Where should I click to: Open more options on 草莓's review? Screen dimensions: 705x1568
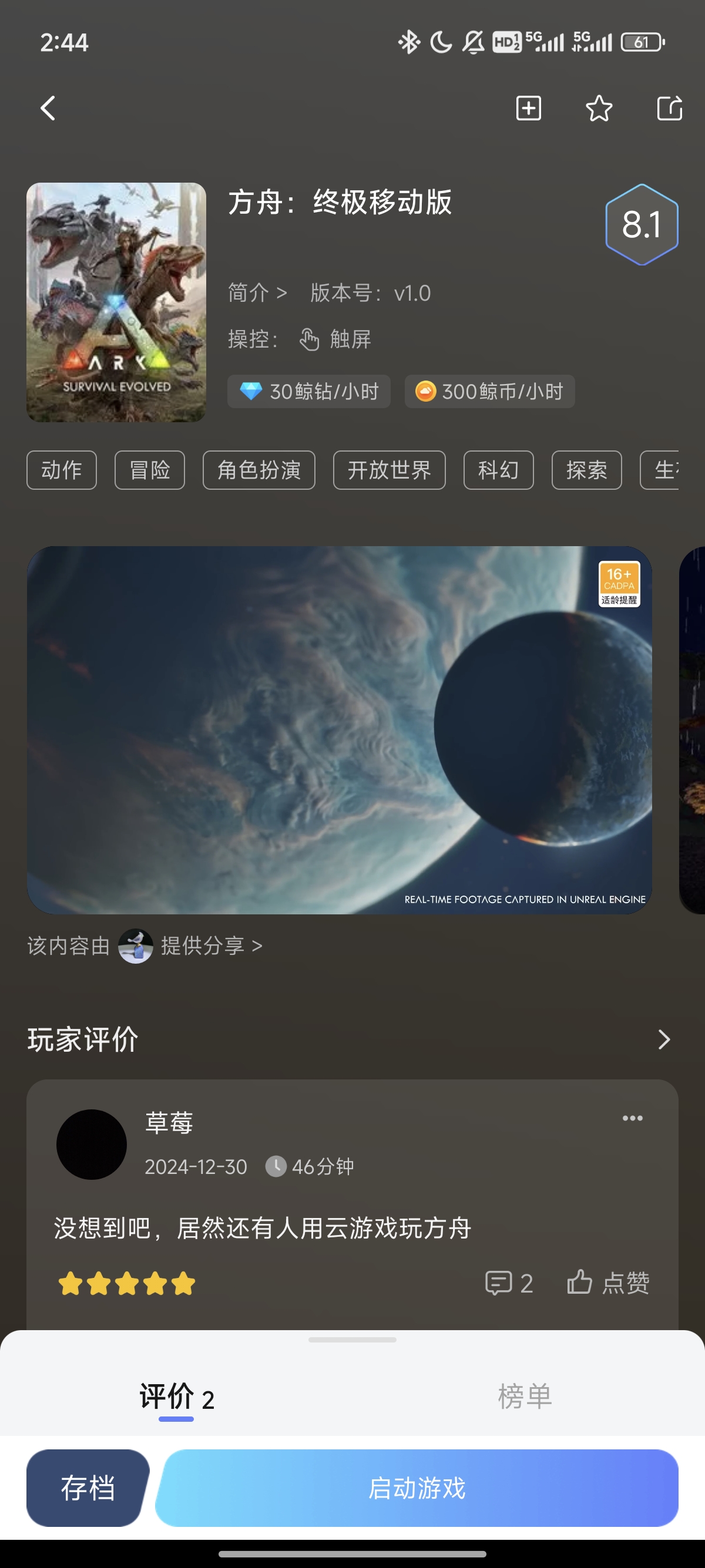(x=632, y=1118)
